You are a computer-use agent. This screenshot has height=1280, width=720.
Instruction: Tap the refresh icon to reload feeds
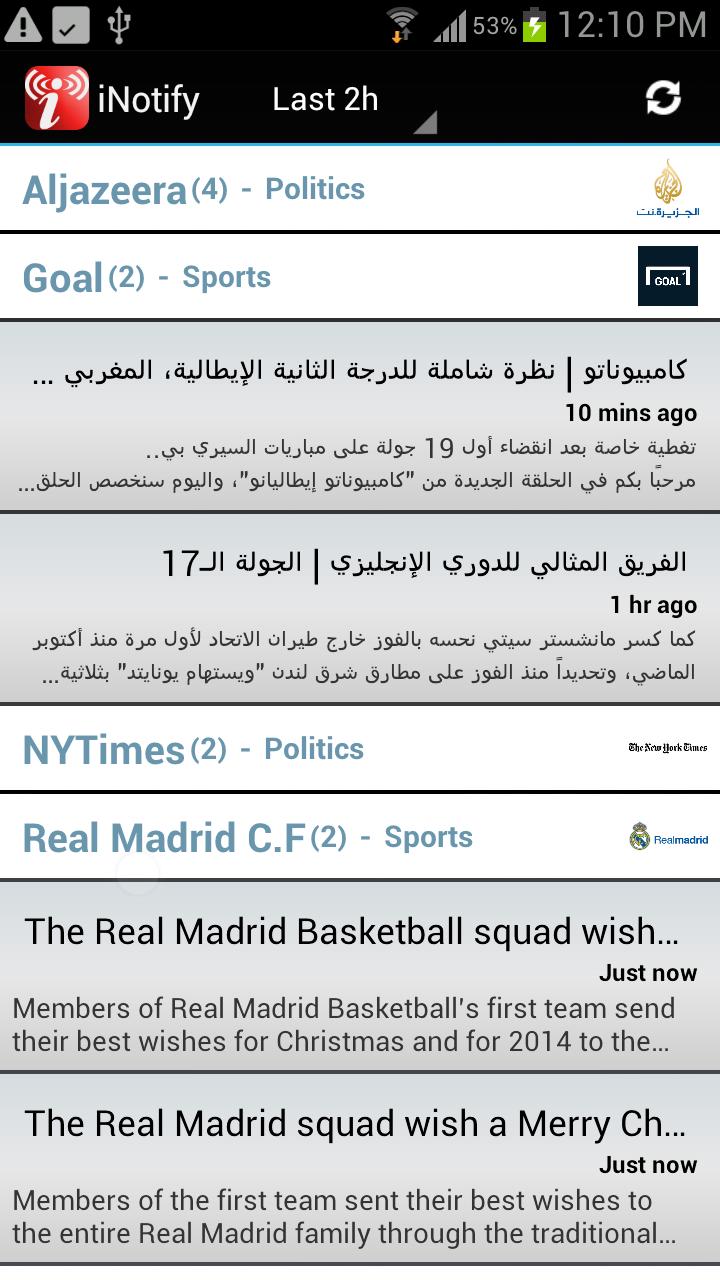tap(662, 97)
